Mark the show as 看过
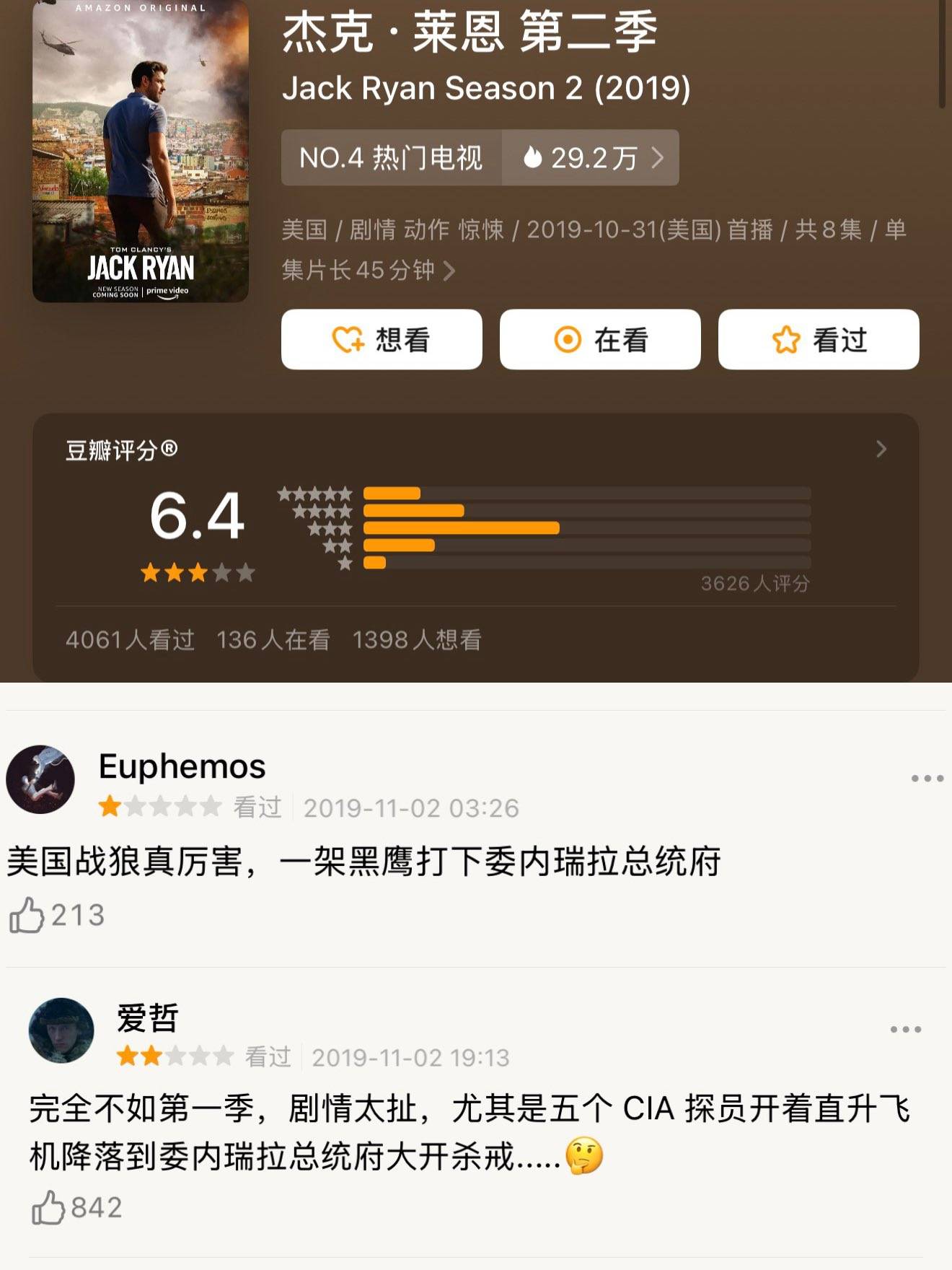 click(x=819, y=339)
